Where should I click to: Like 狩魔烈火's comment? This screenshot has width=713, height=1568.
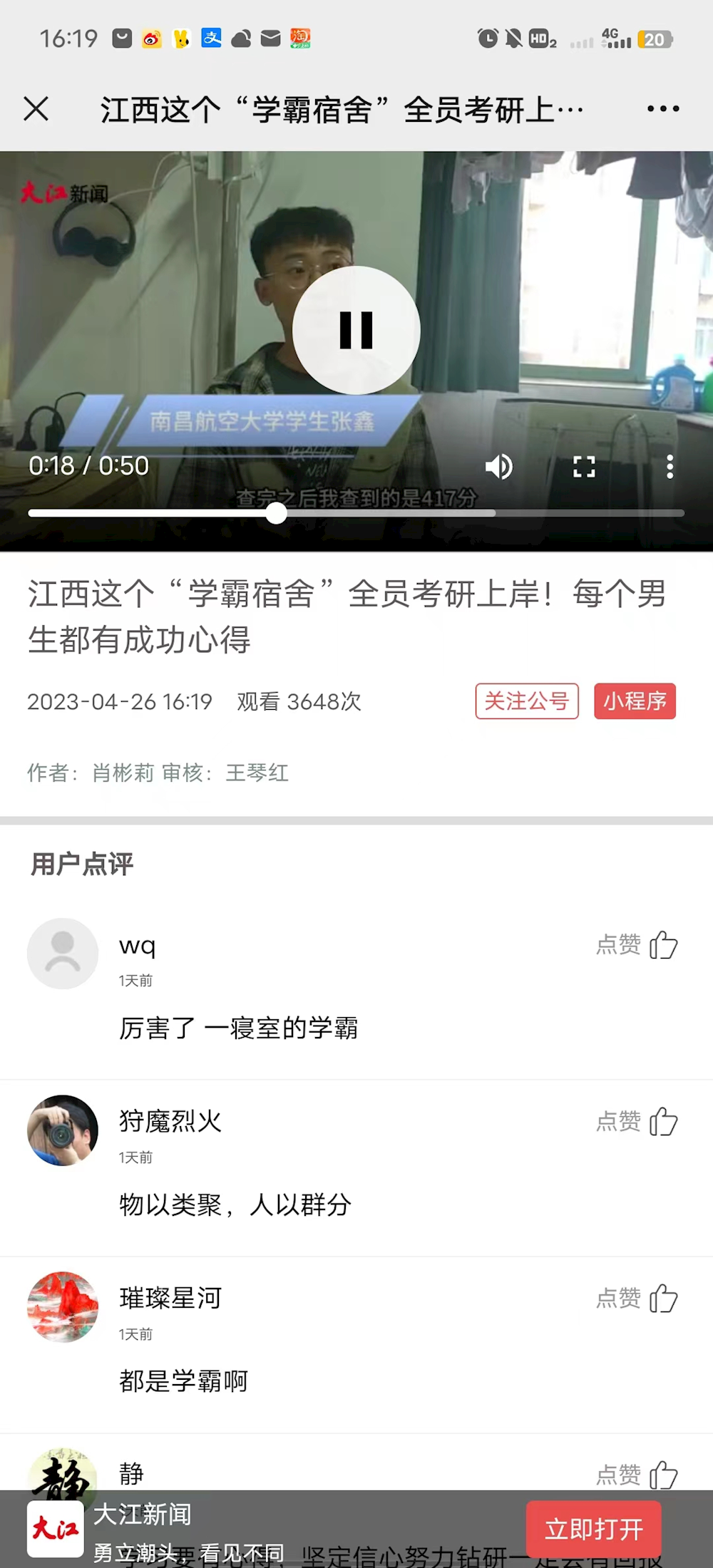[665, 1122]
